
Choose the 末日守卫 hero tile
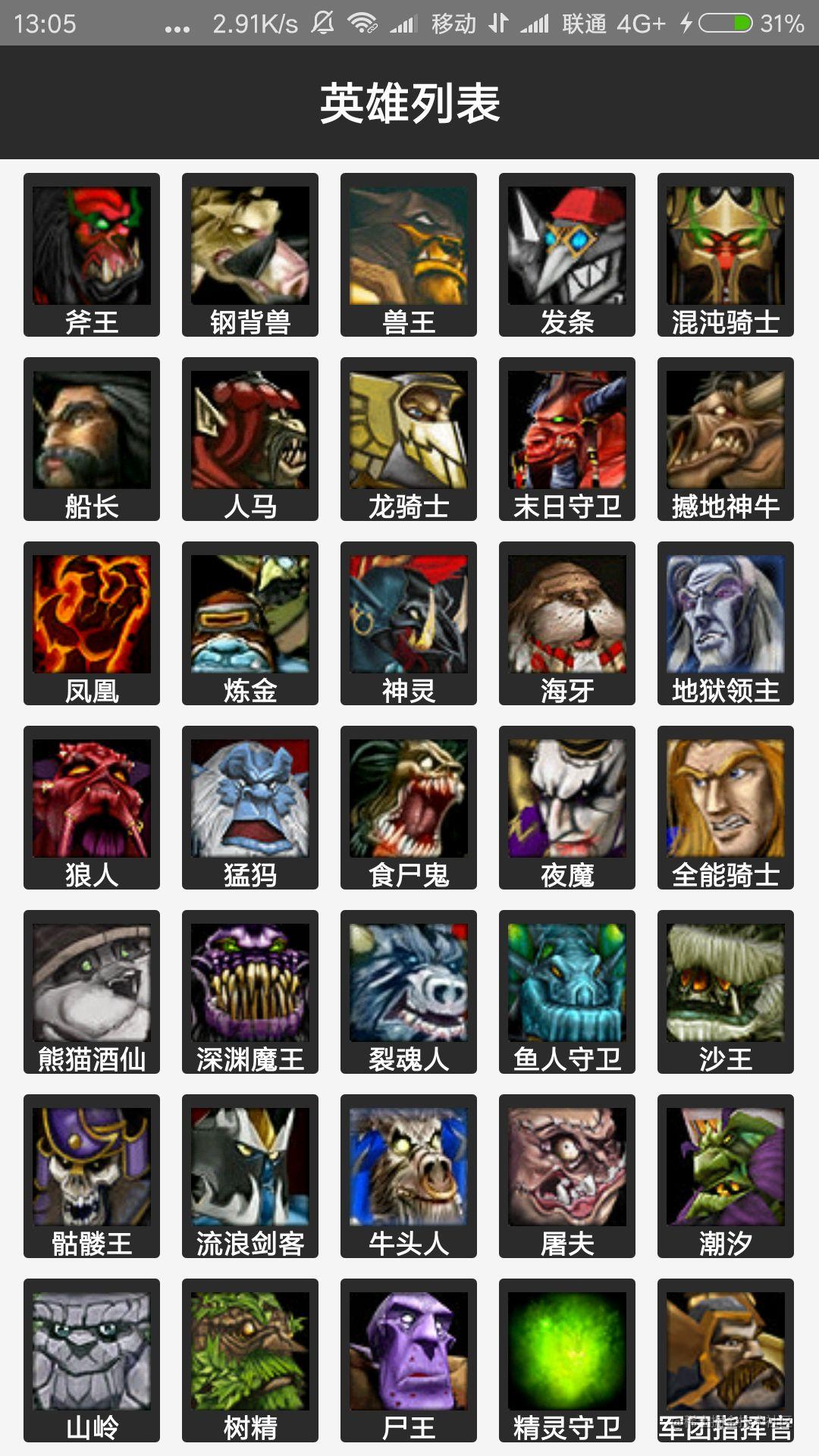click(x=567, y=439)
